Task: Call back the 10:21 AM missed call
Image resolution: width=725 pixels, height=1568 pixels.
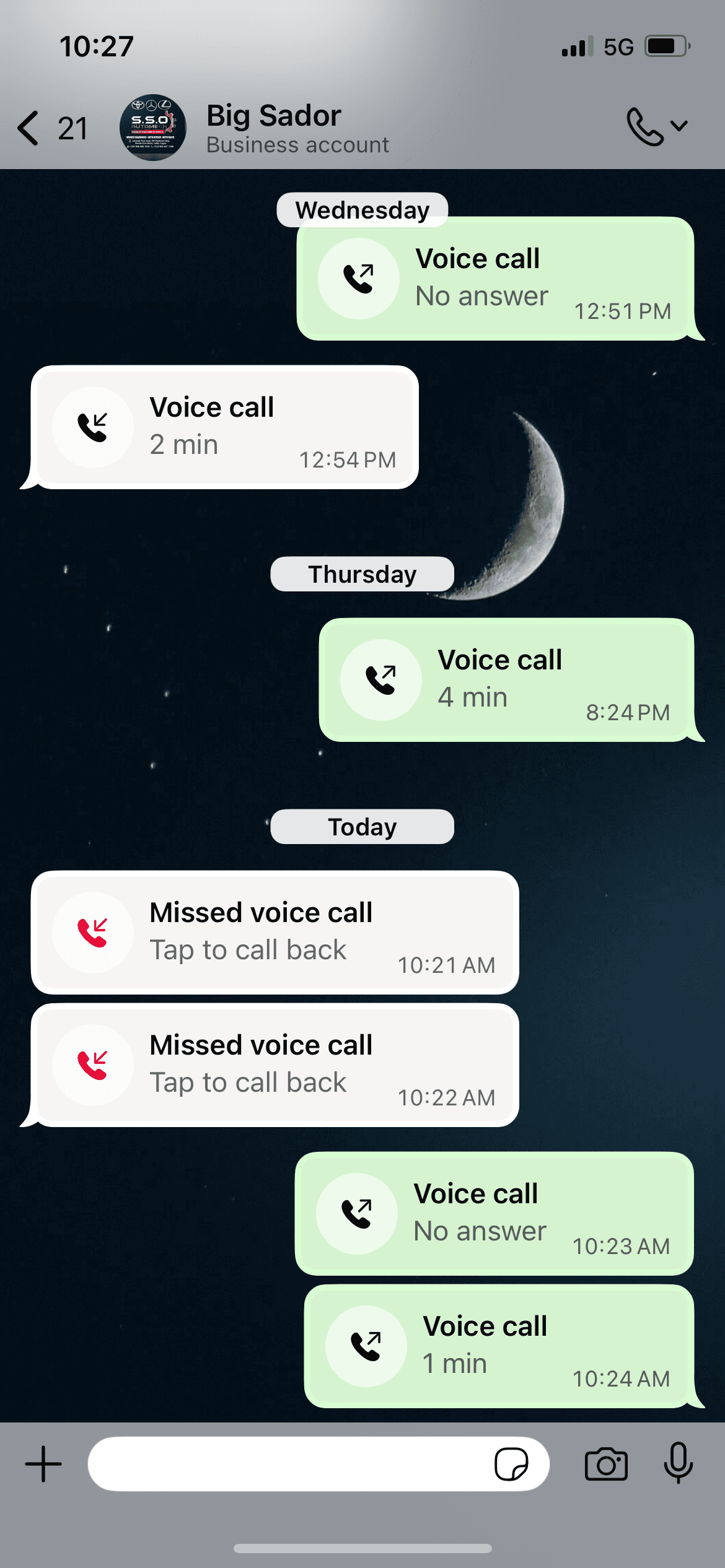Action: coord(275,933)
